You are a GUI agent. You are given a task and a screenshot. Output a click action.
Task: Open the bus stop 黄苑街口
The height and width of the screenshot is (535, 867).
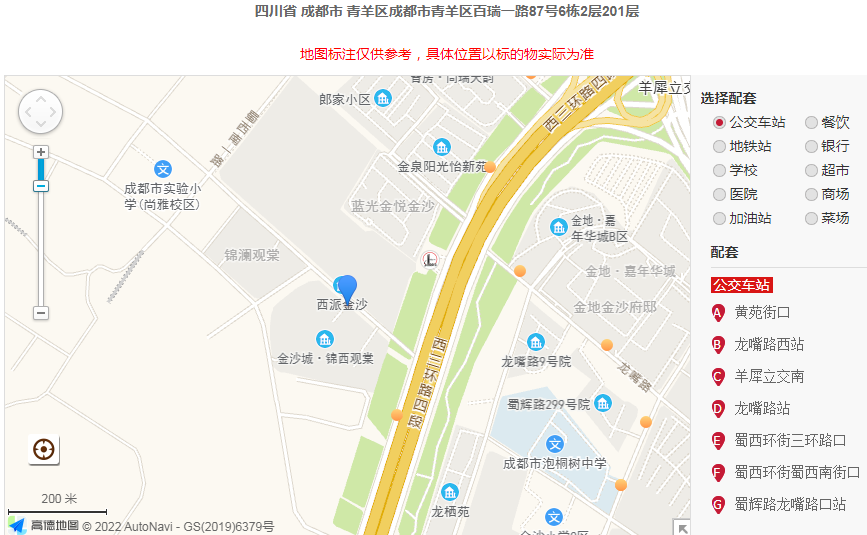coord(762,312)
